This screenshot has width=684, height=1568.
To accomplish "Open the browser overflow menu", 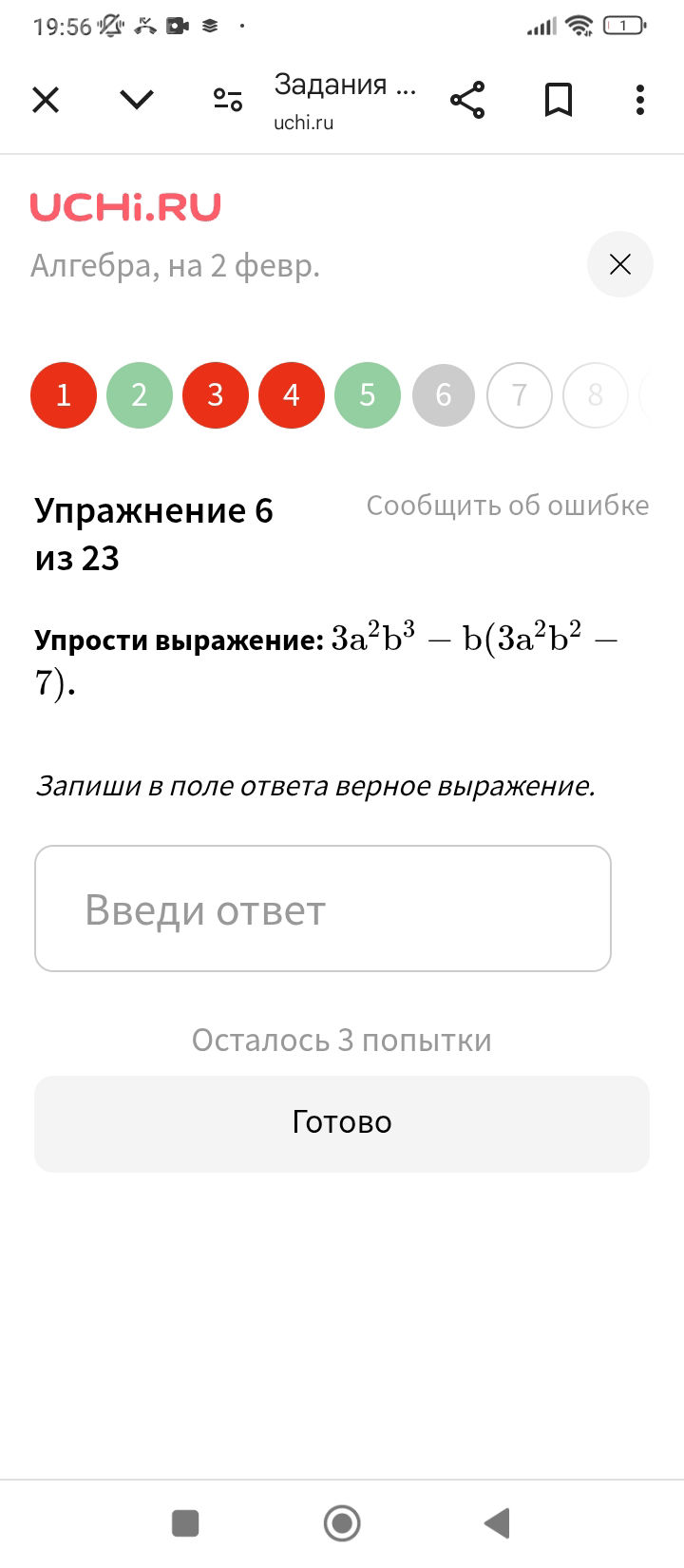I will [640, 100].
